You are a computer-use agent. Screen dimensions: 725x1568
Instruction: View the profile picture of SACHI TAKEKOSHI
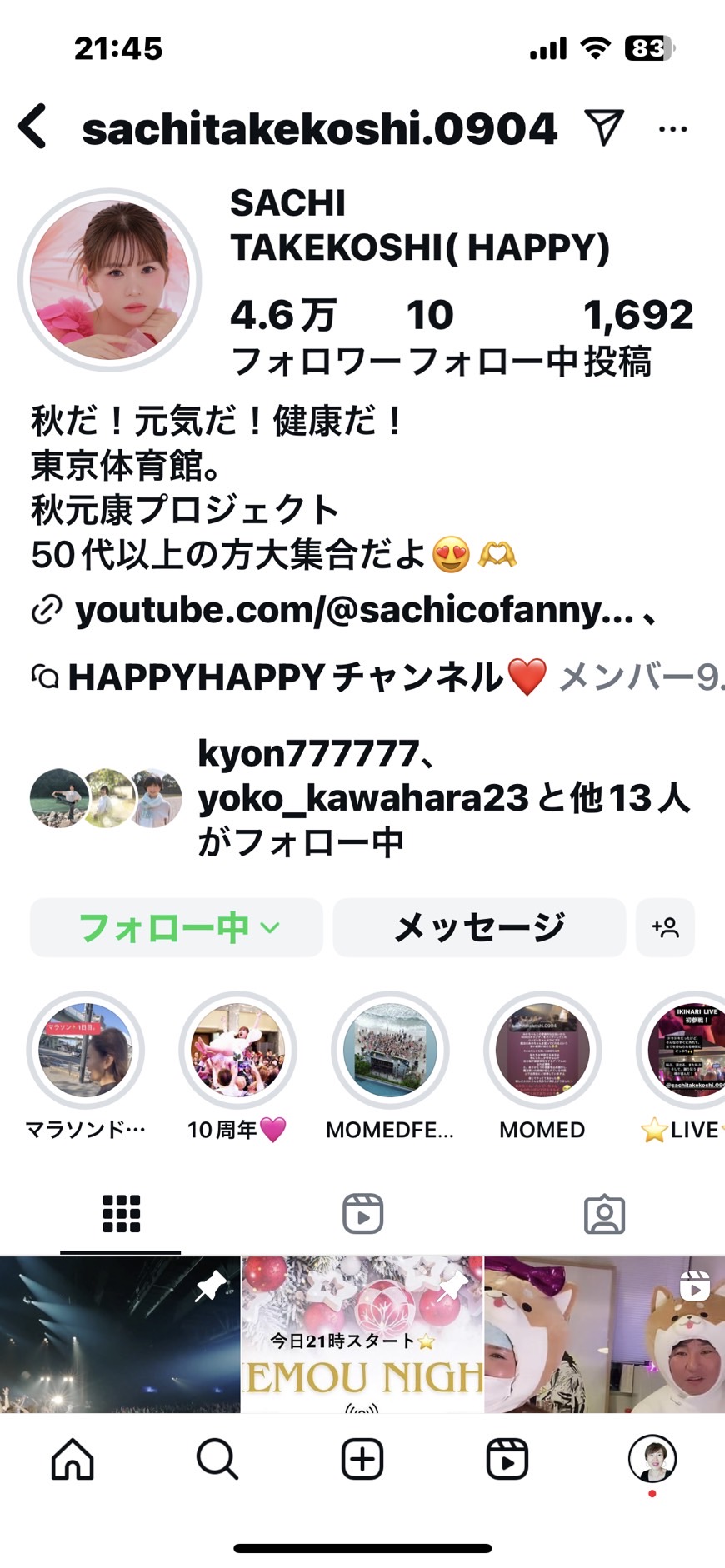click(110, 279)
